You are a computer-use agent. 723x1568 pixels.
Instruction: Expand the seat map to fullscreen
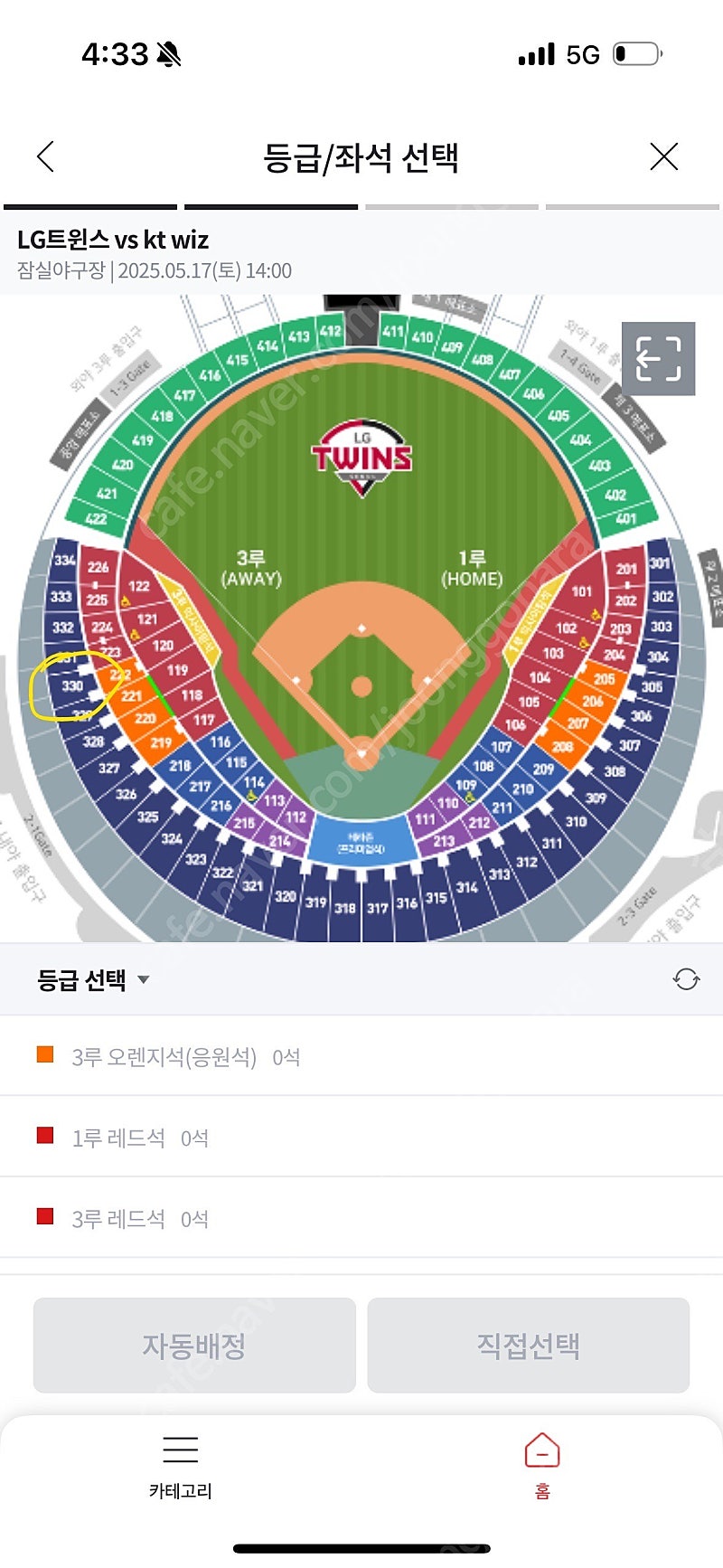659,358
